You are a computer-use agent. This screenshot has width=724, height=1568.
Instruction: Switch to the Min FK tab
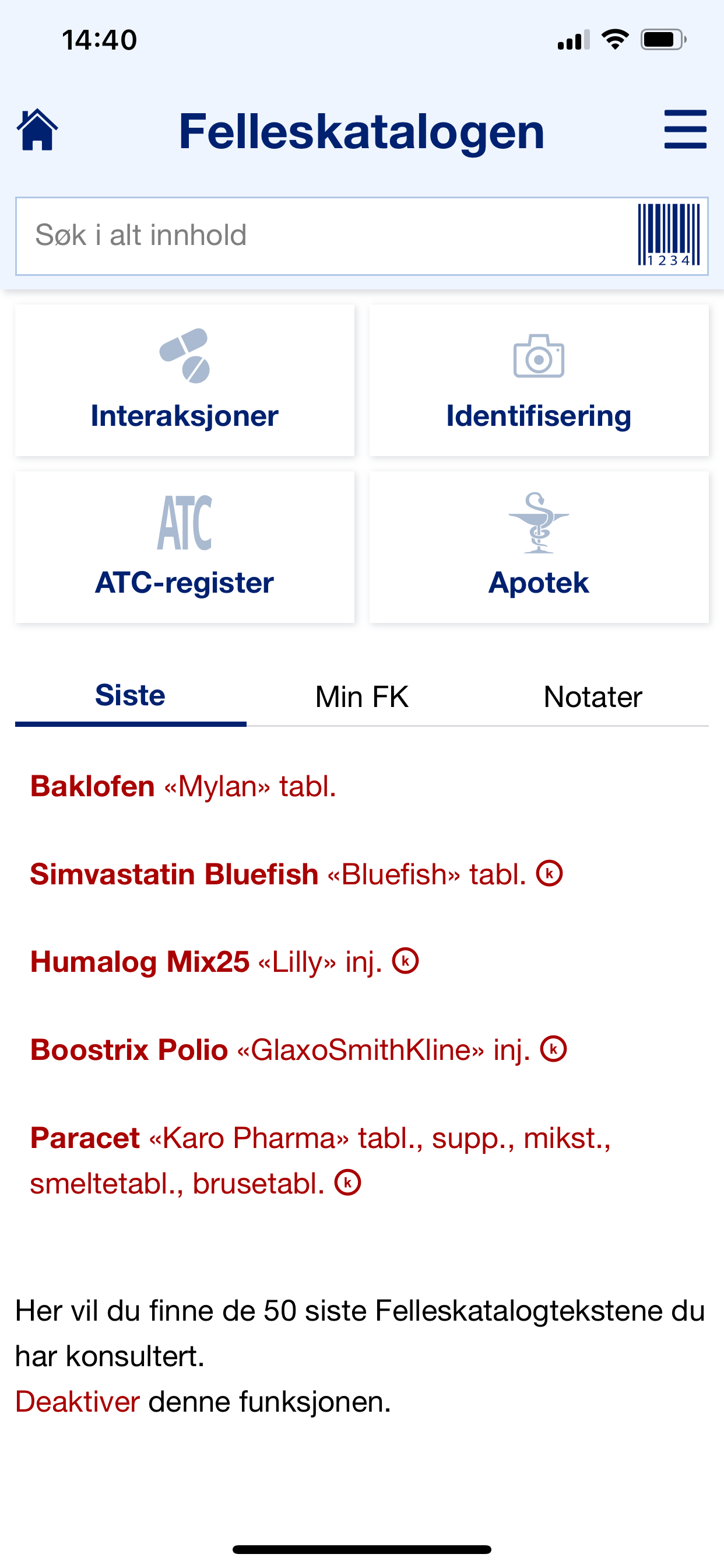pos(361,696)
